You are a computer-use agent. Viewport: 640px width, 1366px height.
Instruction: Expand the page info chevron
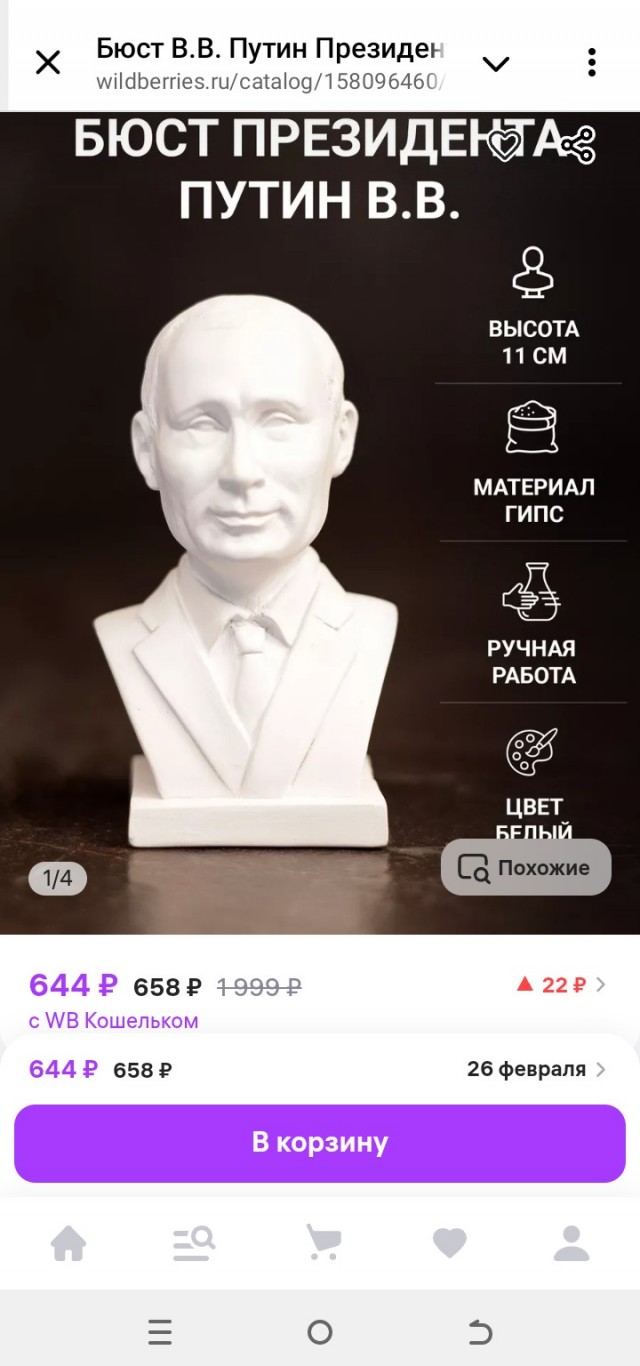point(496,64)
